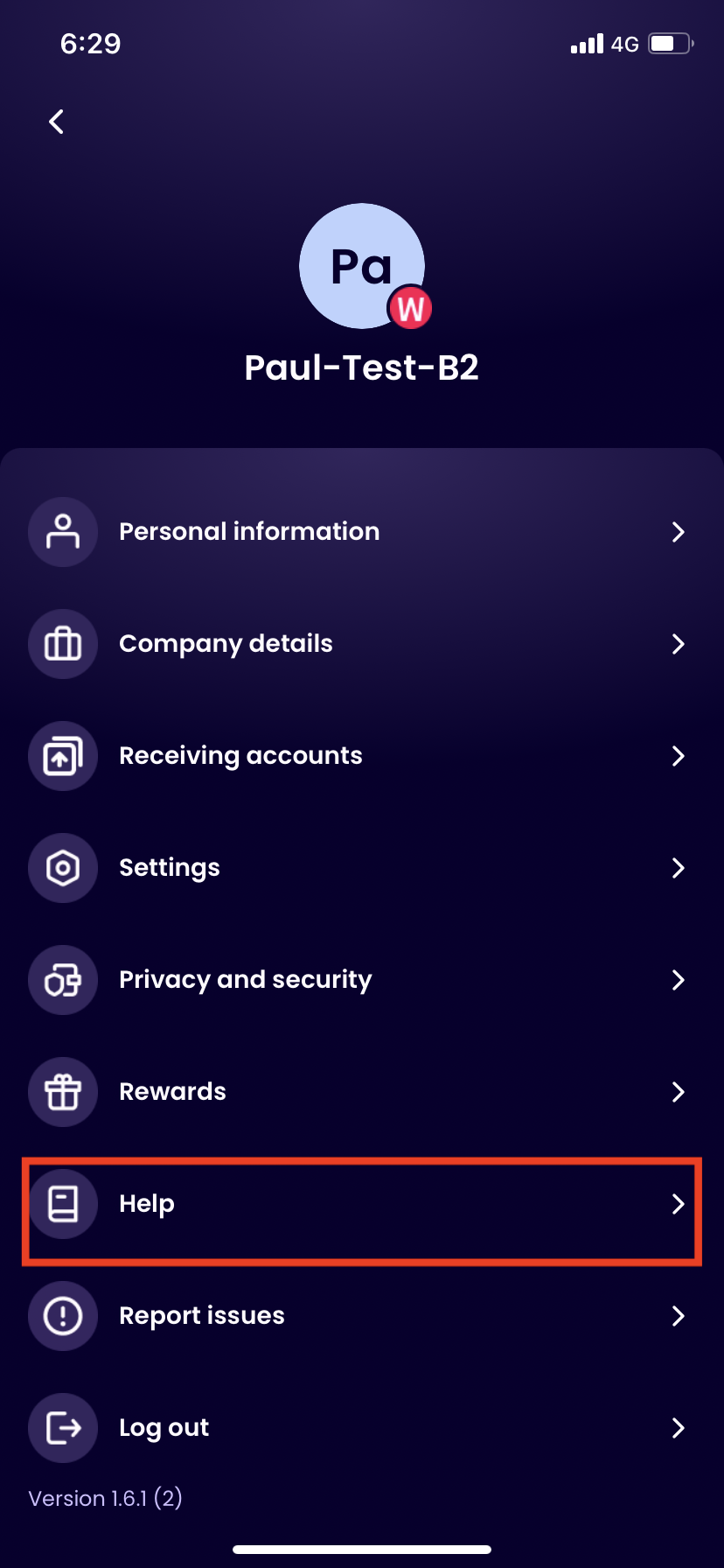The image size is (724, 1568).
Task: Tap the Pa profile avatar
Action: coord(361,266)
